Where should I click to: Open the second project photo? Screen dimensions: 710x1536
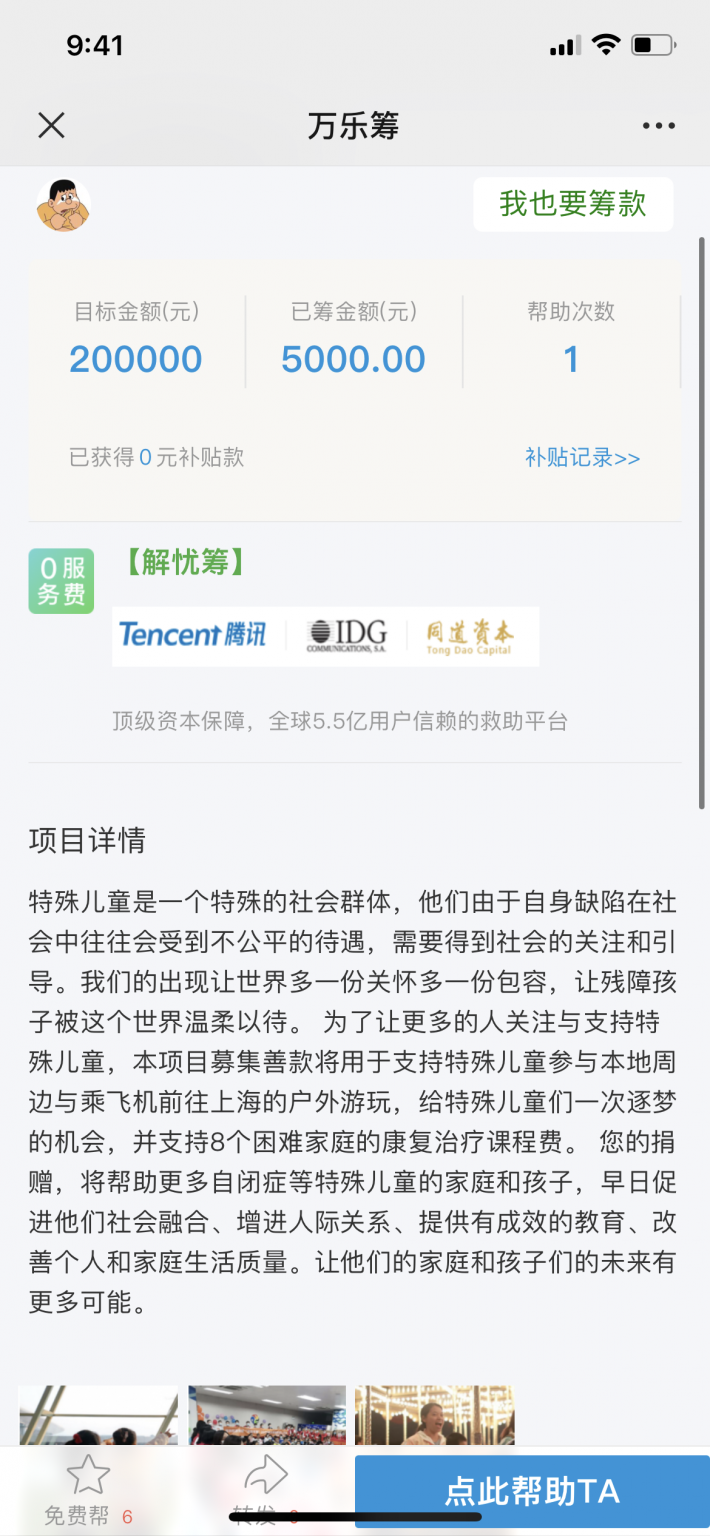pyautogui.click(x=267, y=1415)
